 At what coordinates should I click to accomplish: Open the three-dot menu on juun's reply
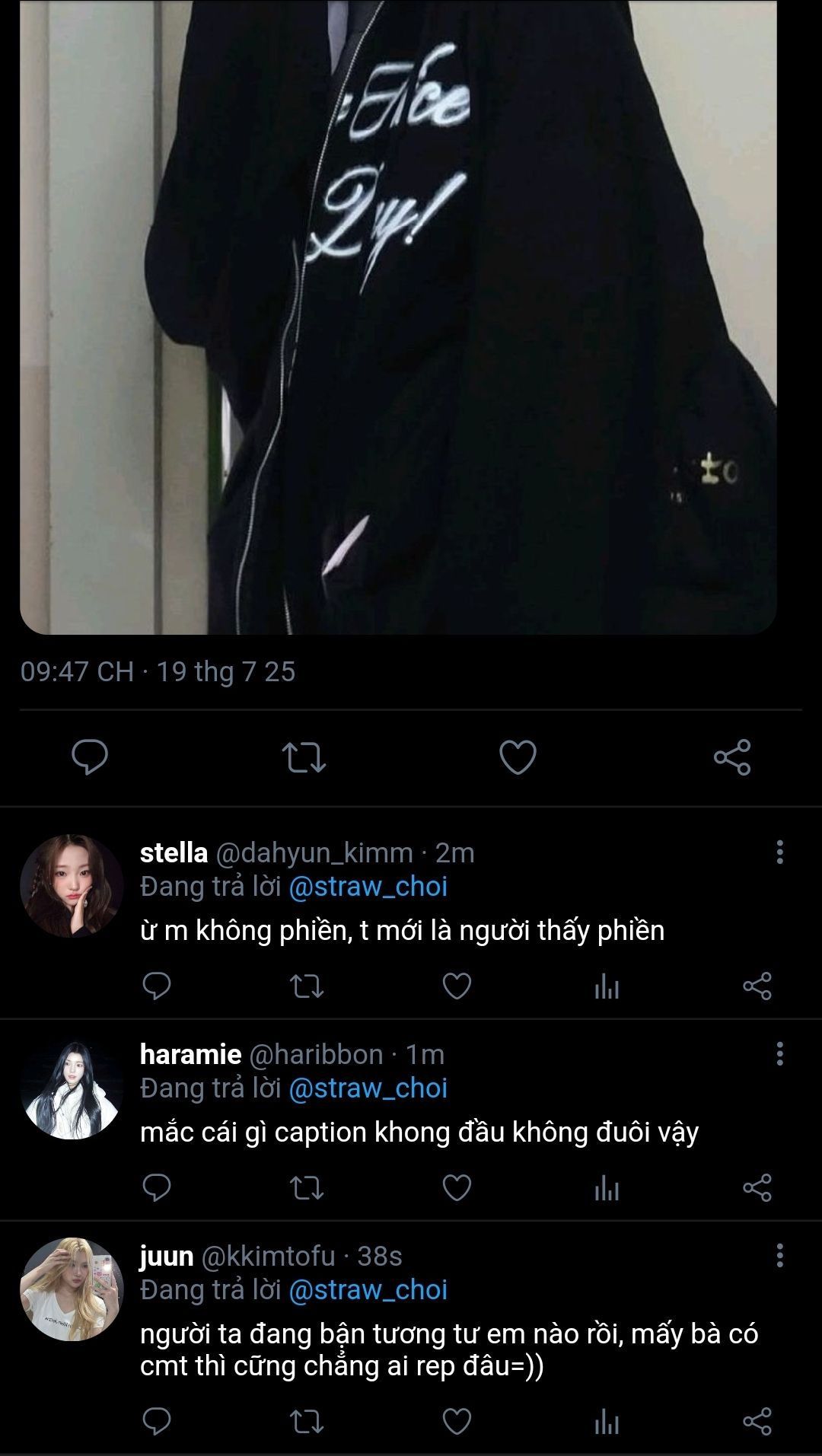click(x=779, y=1256)
